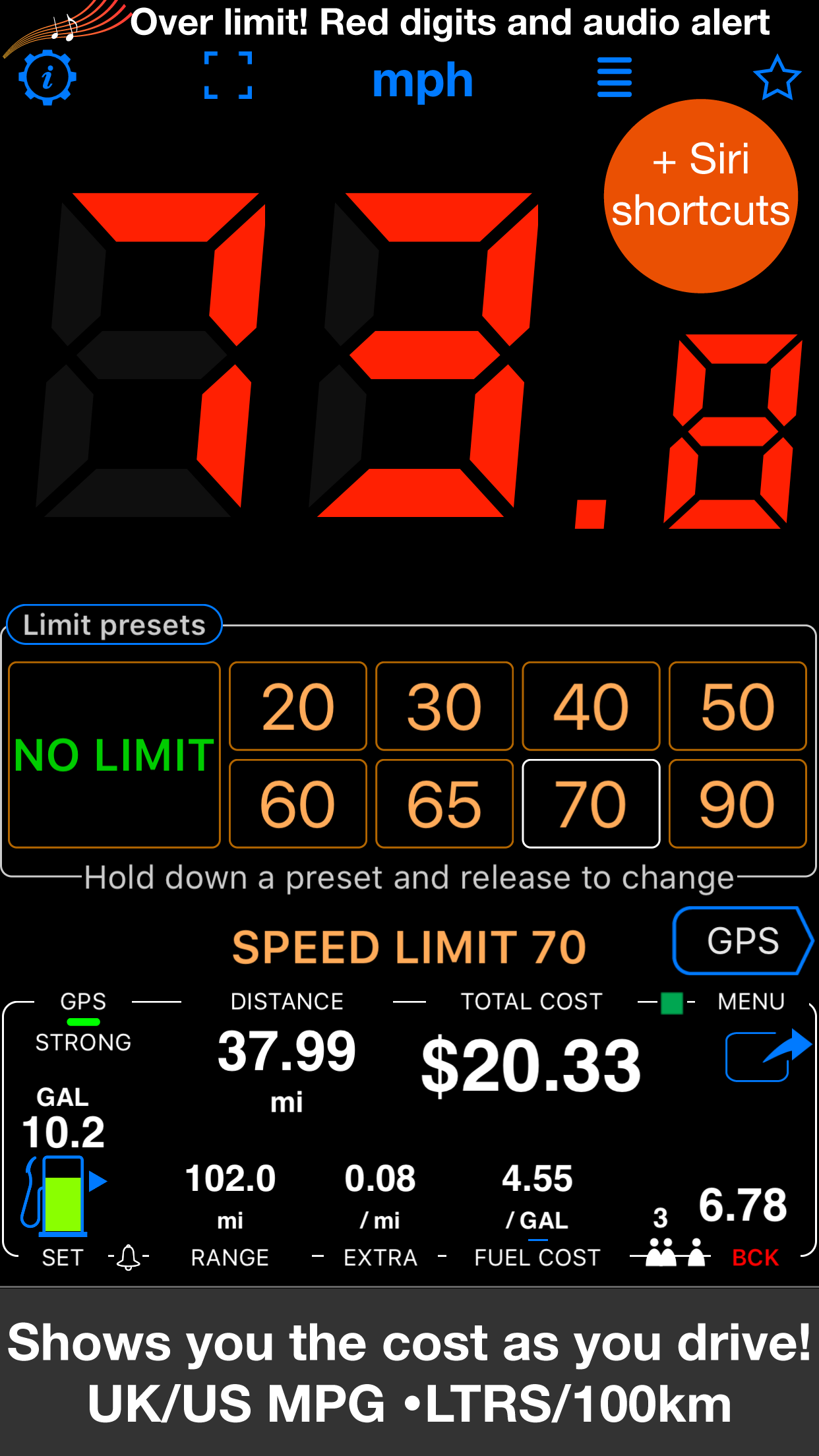Image resolution: width=819 pixels, height=1456 pixels.
Task: Open the hamburger list menu
Action: click(x=614, y=77)
